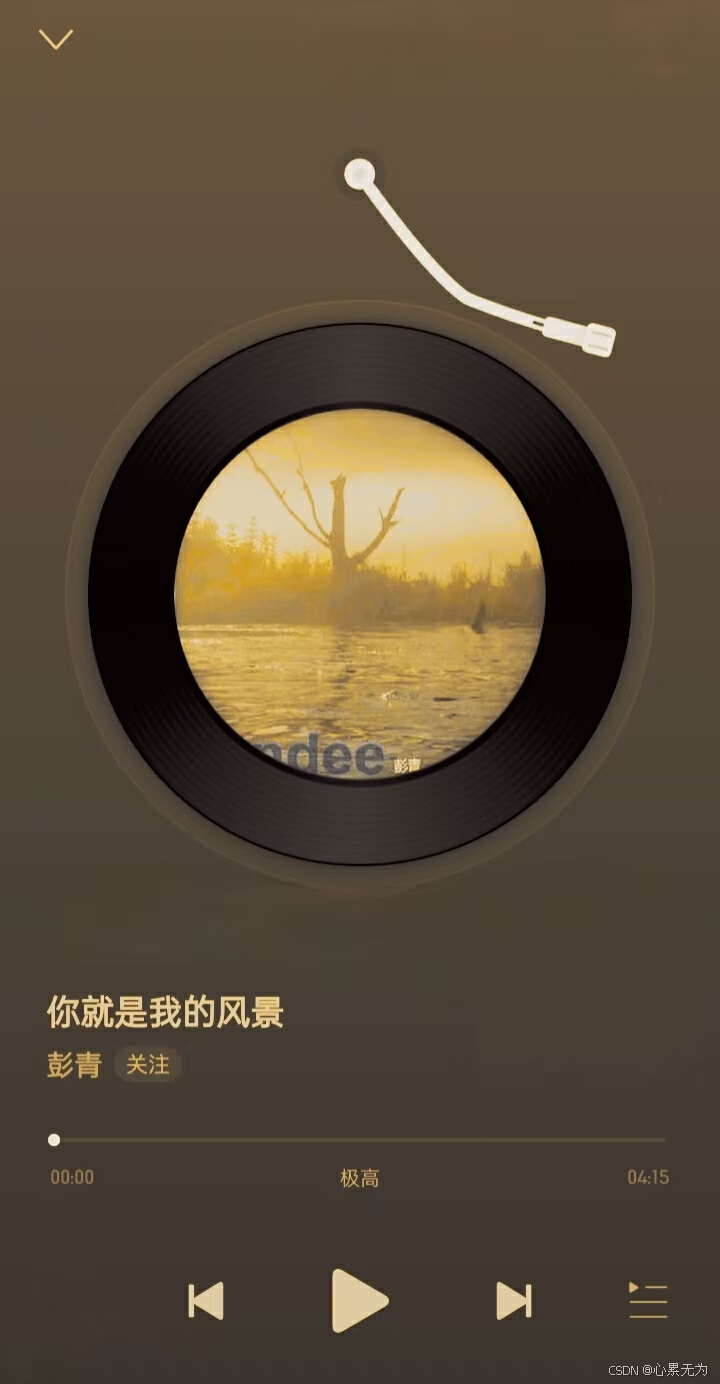The height and width of the screenshot is (1384, 720).
Task: Tap the playback progress bar
Action: [x=359, y=1140]
